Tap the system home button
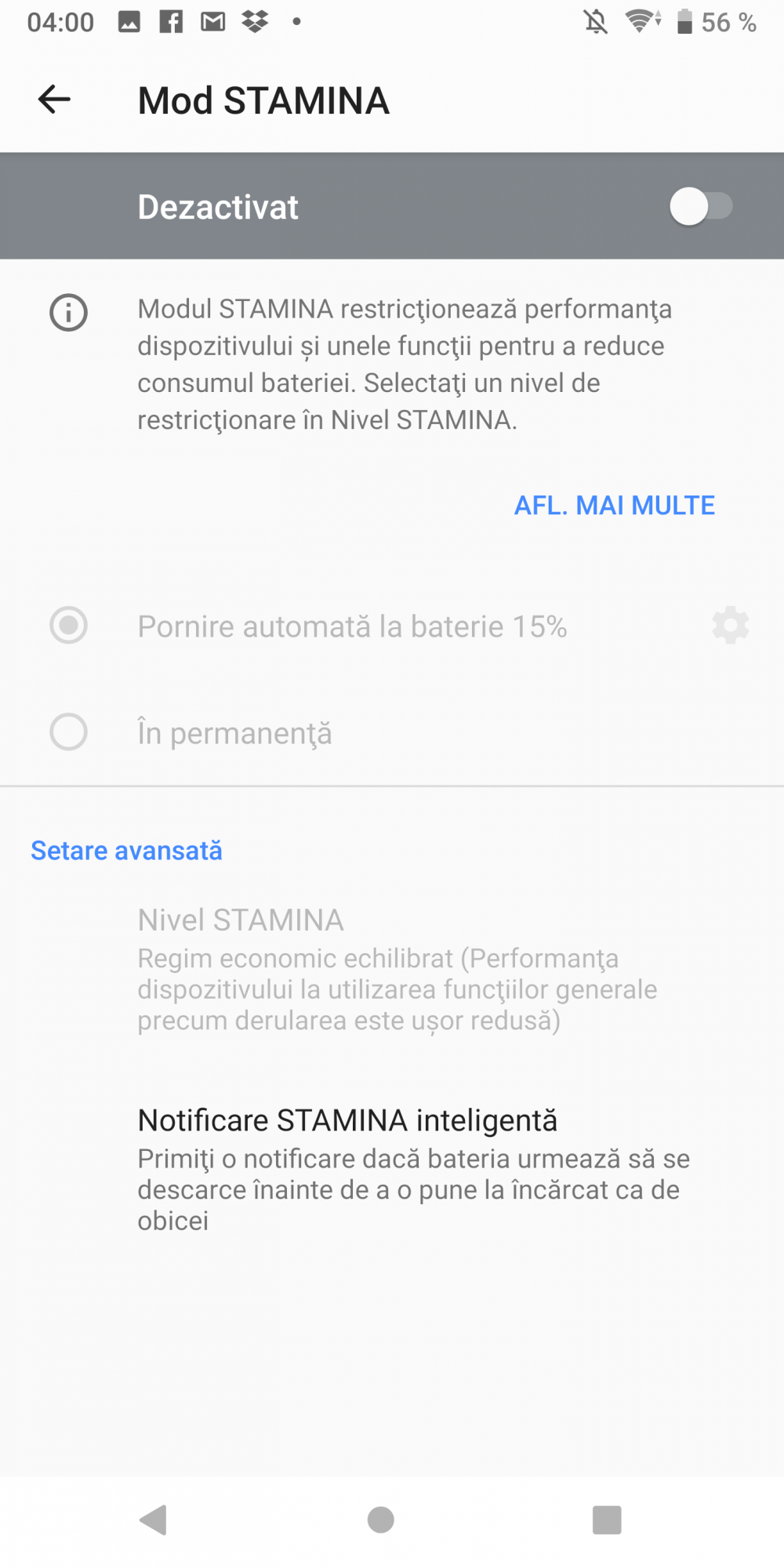Viewport: 784px width, 1568px height. 380,1519
